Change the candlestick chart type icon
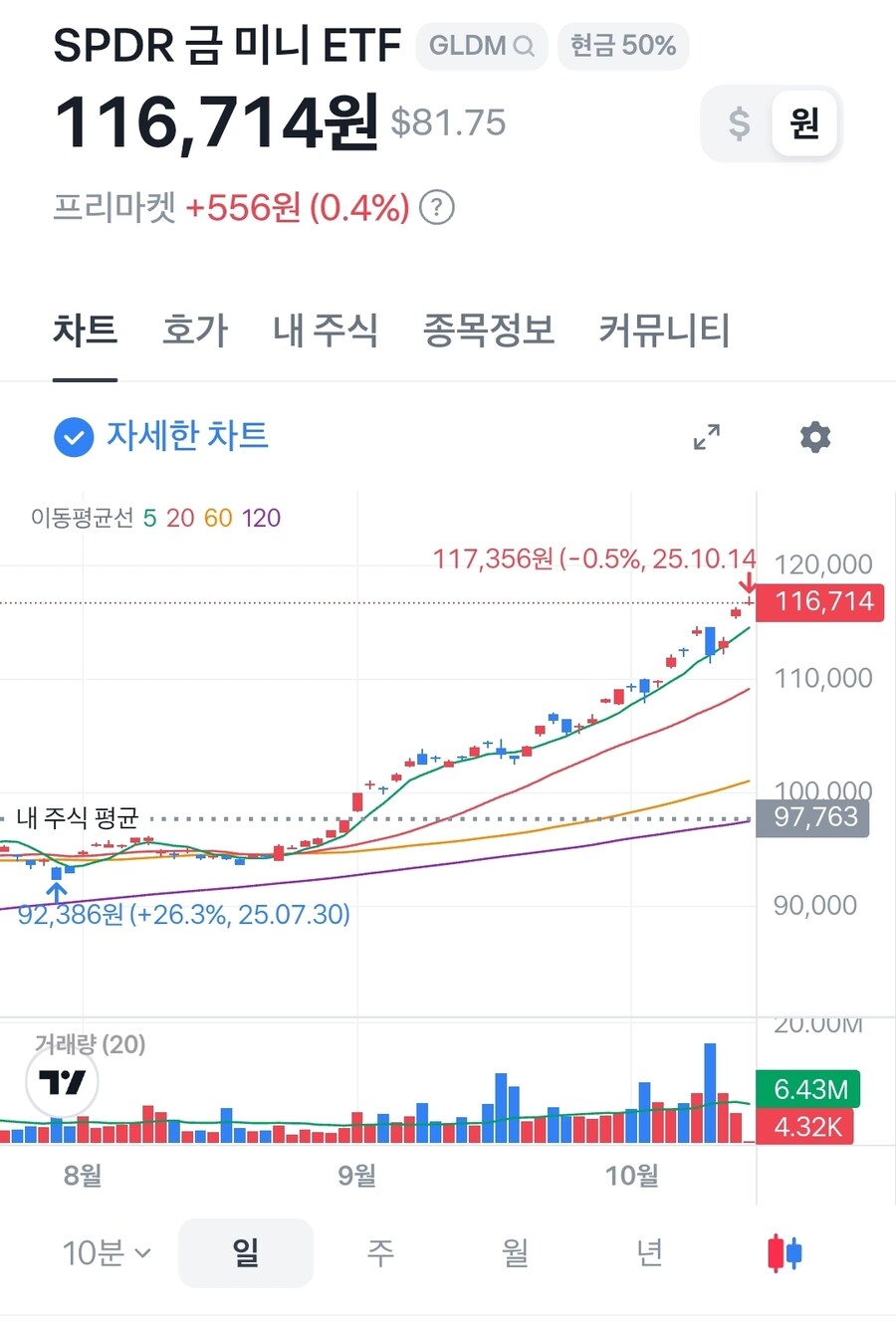The height and width of the screenshot is (1332, 896). click(784, 1252)
